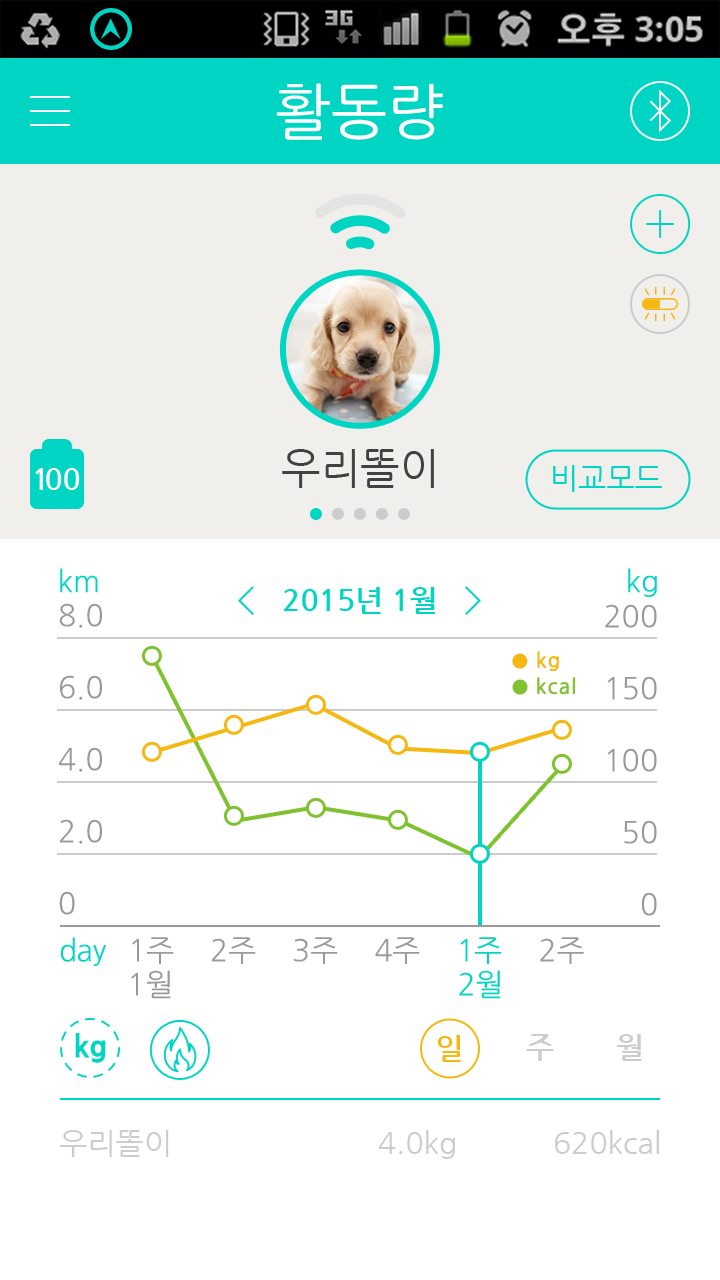Open the hamburger menu
Viewport: 720px width, 1280px height.
tap(50, 110)
